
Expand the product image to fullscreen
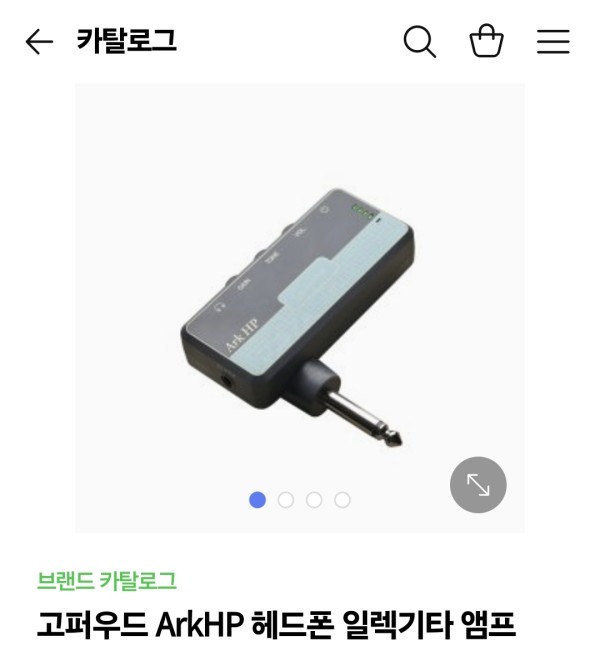[x=478, y=485]
